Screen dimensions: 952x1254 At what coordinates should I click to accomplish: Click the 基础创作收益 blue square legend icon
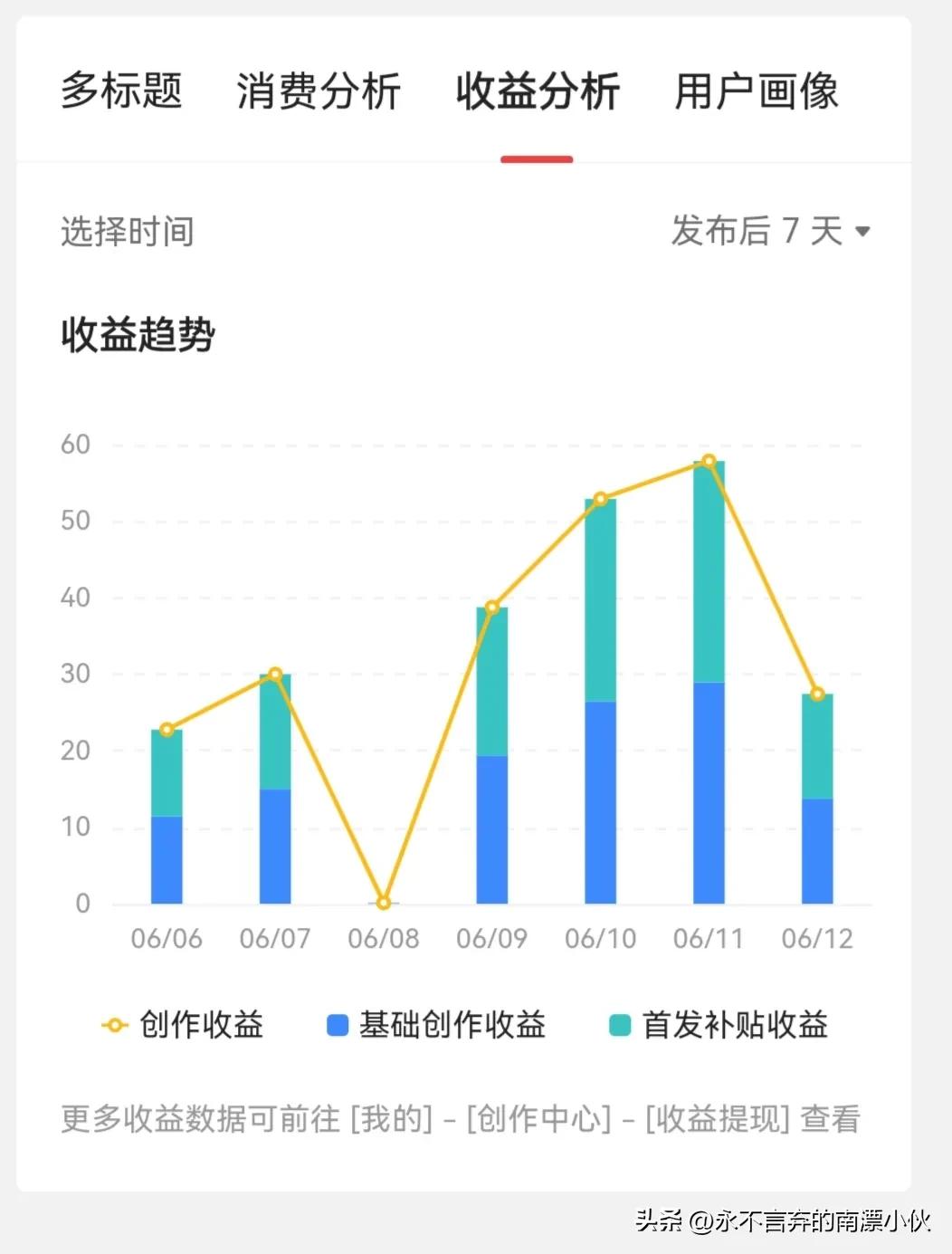tap(336, 1025)
